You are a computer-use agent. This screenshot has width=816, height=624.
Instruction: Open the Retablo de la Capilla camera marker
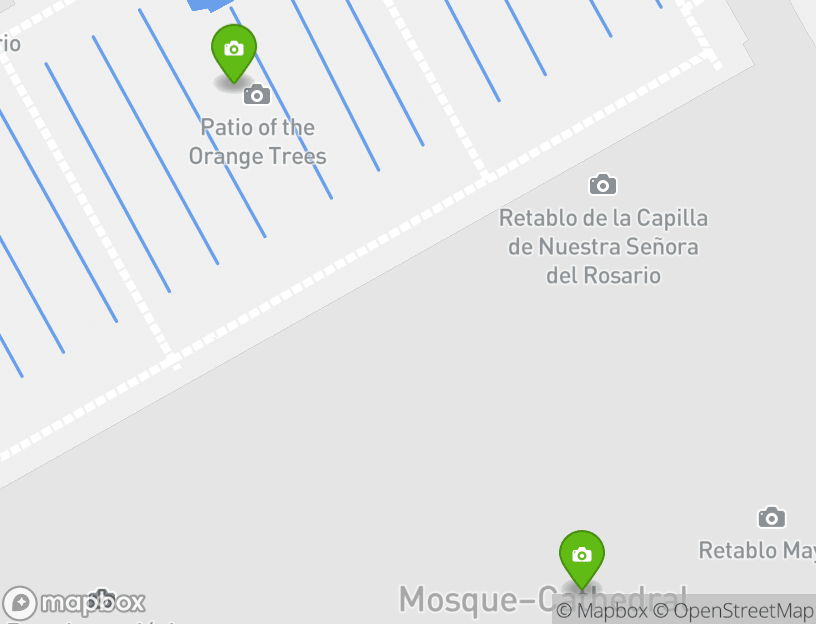pos(602,185)
